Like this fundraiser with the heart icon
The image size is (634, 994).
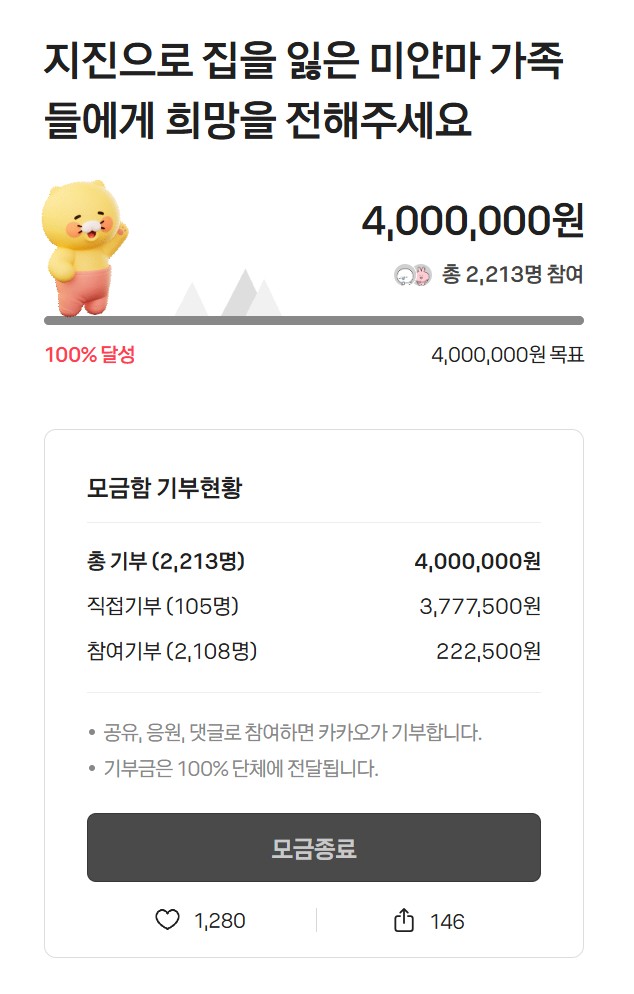(168, 920)
